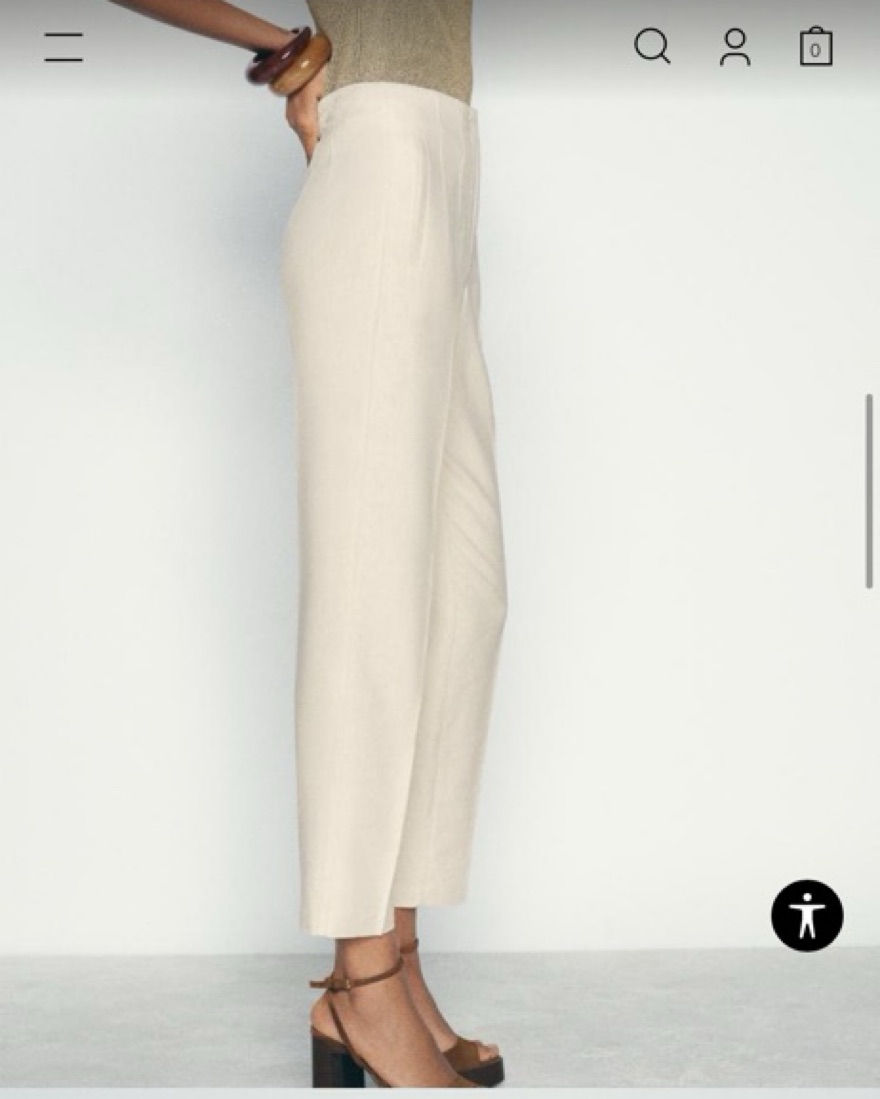The width and height of the screenshot is (880, 1099).
Task: Open the shopping bag
Action: point(816,47)
